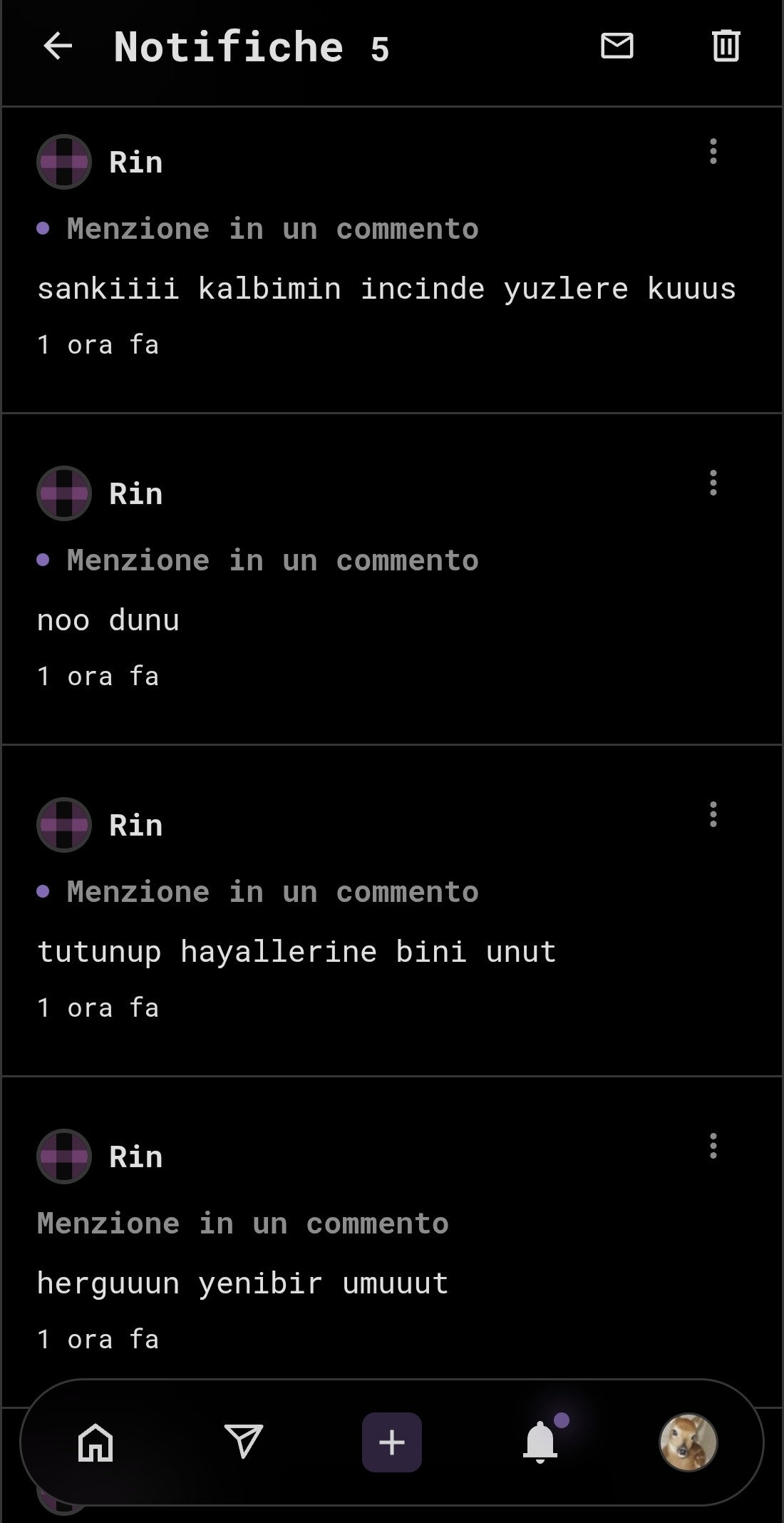Open the 'sankiiii kalbimin incinde' mention
This screenshot has width=784, height=1523.
click(x=385, y=289)
